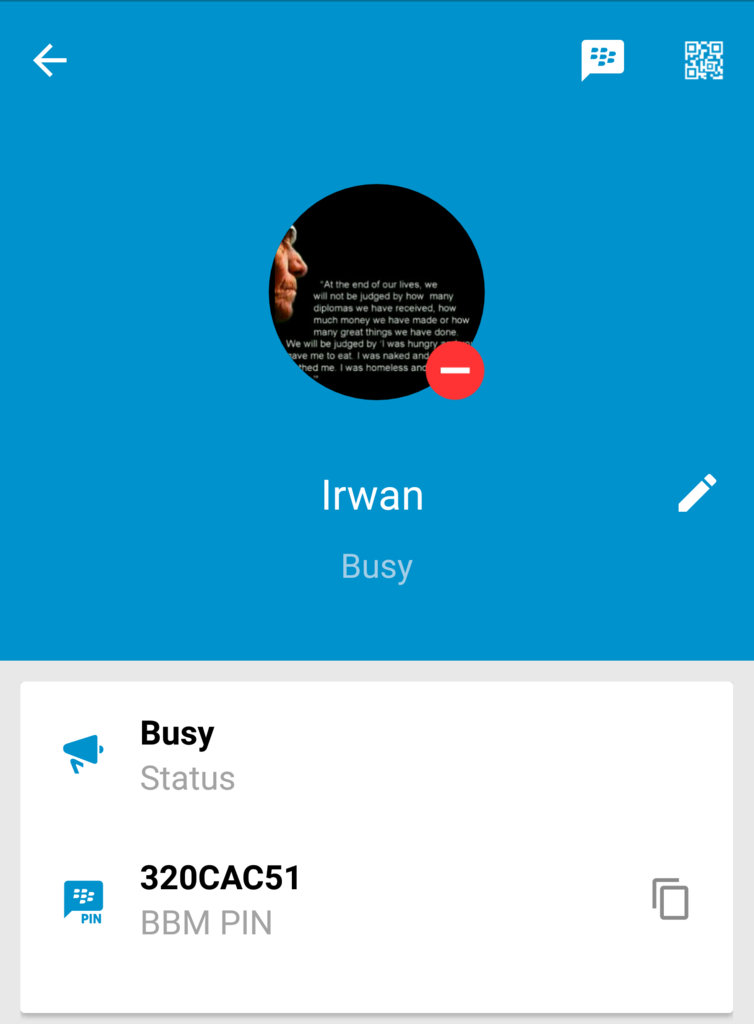Open the profile picture
This screenshot has height=1024, width=754.
coord(377,292)
